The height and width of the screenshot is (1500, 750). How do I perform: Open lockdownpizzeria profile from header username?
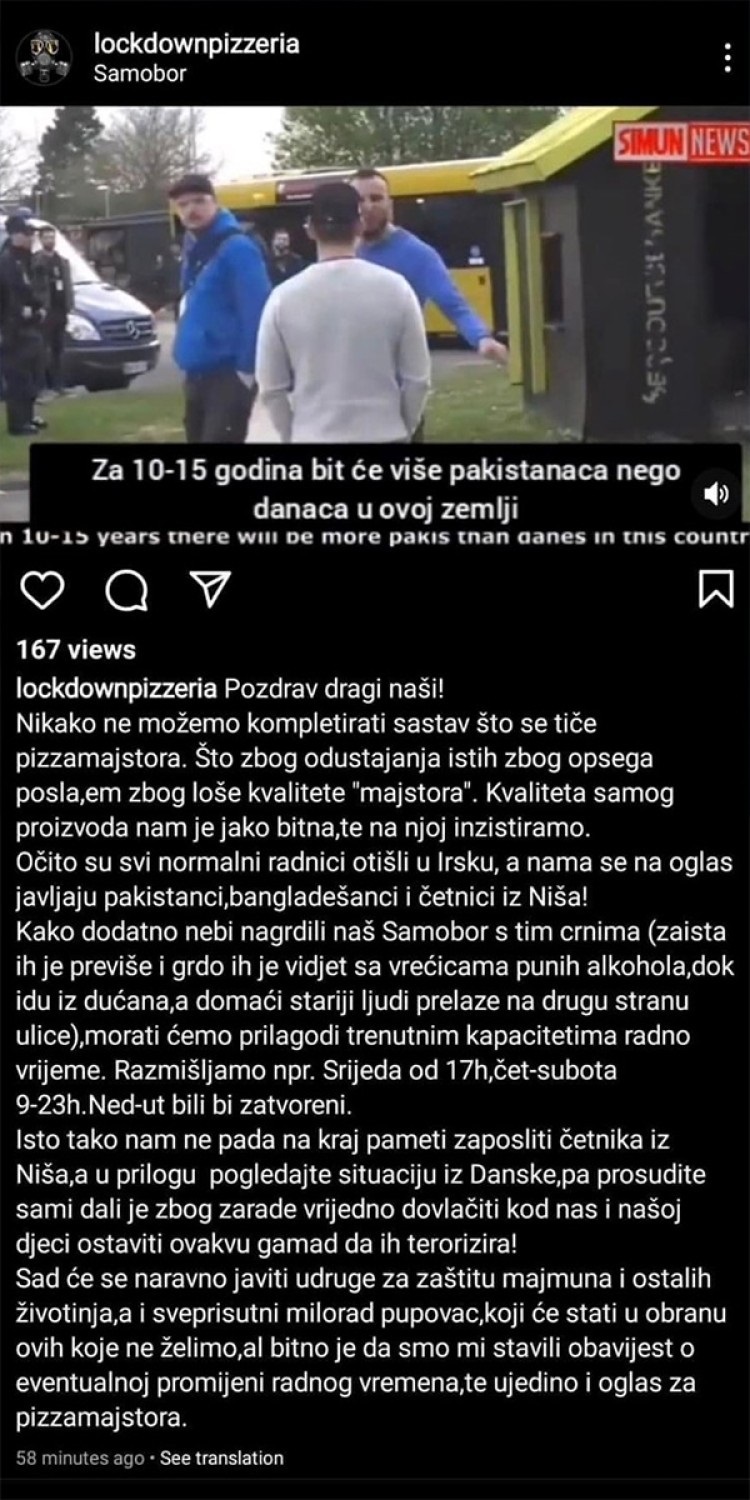coord(196,44)
